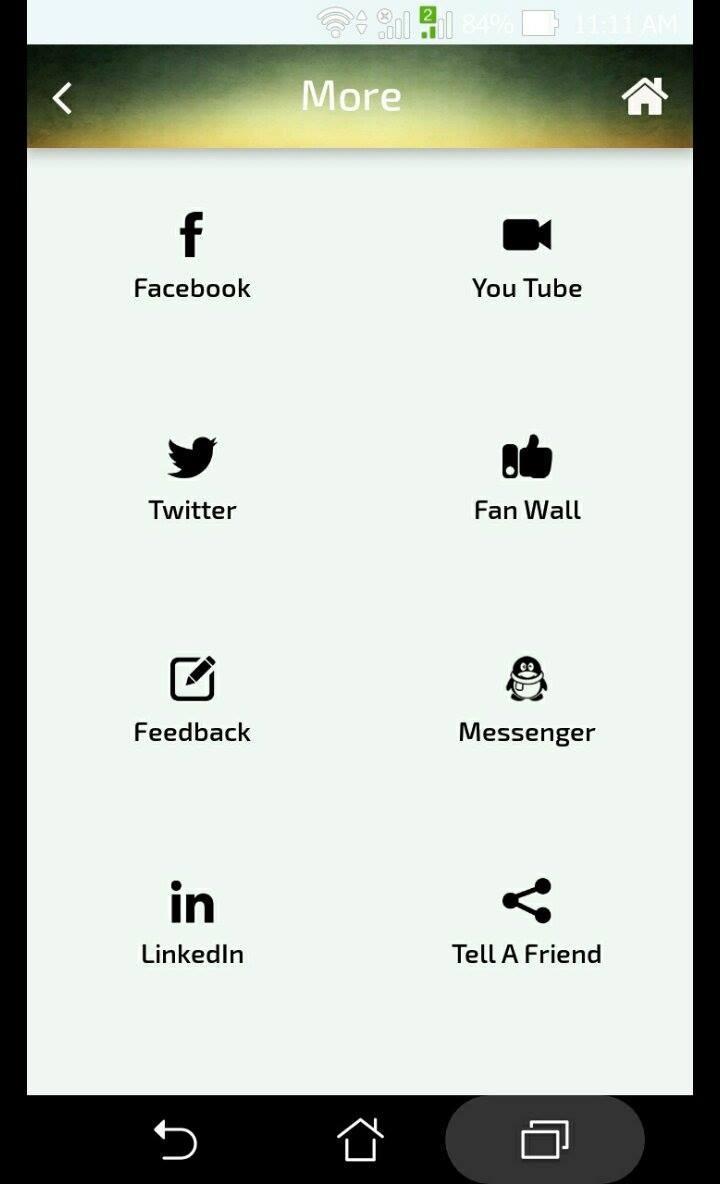Screen dimensions: 720x1184
Task: Tap the system back button
Action: (175, 1140)
